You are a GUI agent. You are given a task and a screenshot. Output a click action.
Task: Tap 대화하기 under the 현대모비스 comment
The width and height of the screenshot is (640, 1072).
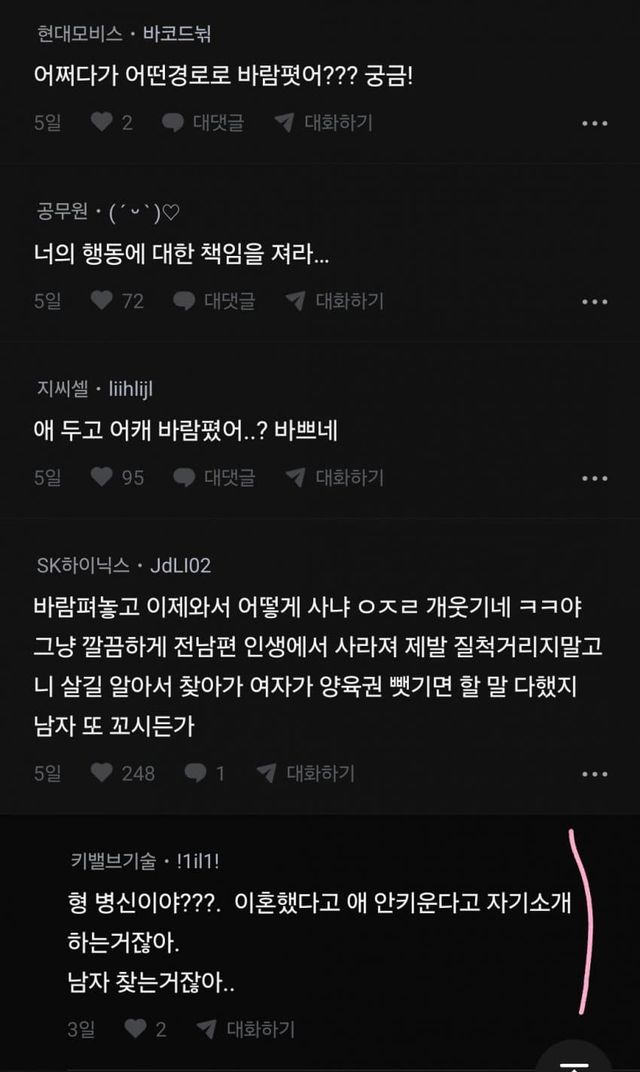323,122
